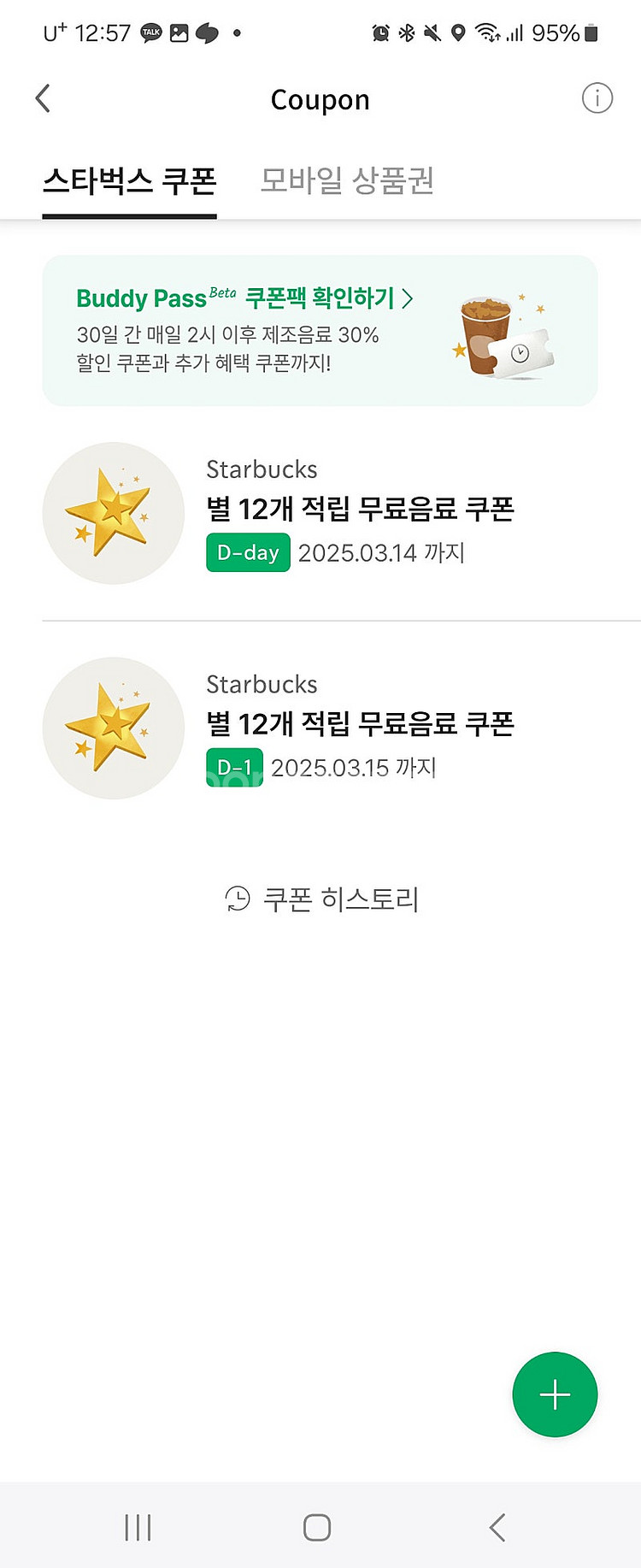Tap the coffee cup illustration in Buddy Pass banner
Screen dimensions: 641x1568
click(485, 333)
